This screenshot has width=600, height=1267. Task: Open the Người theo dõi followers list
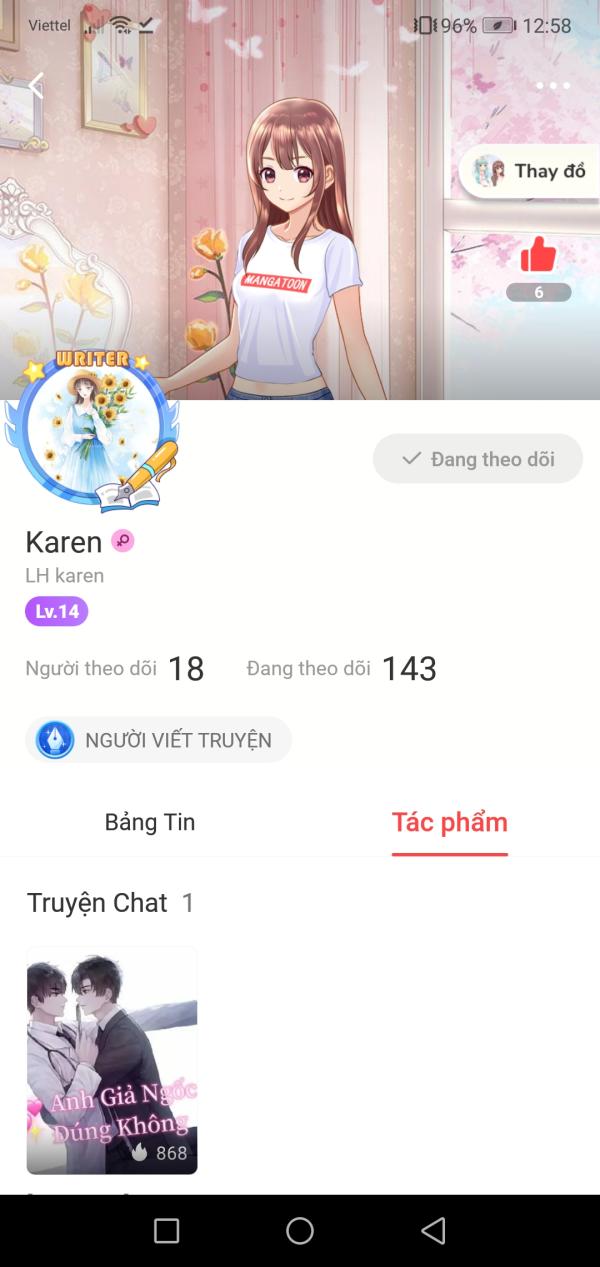(114, 668)
